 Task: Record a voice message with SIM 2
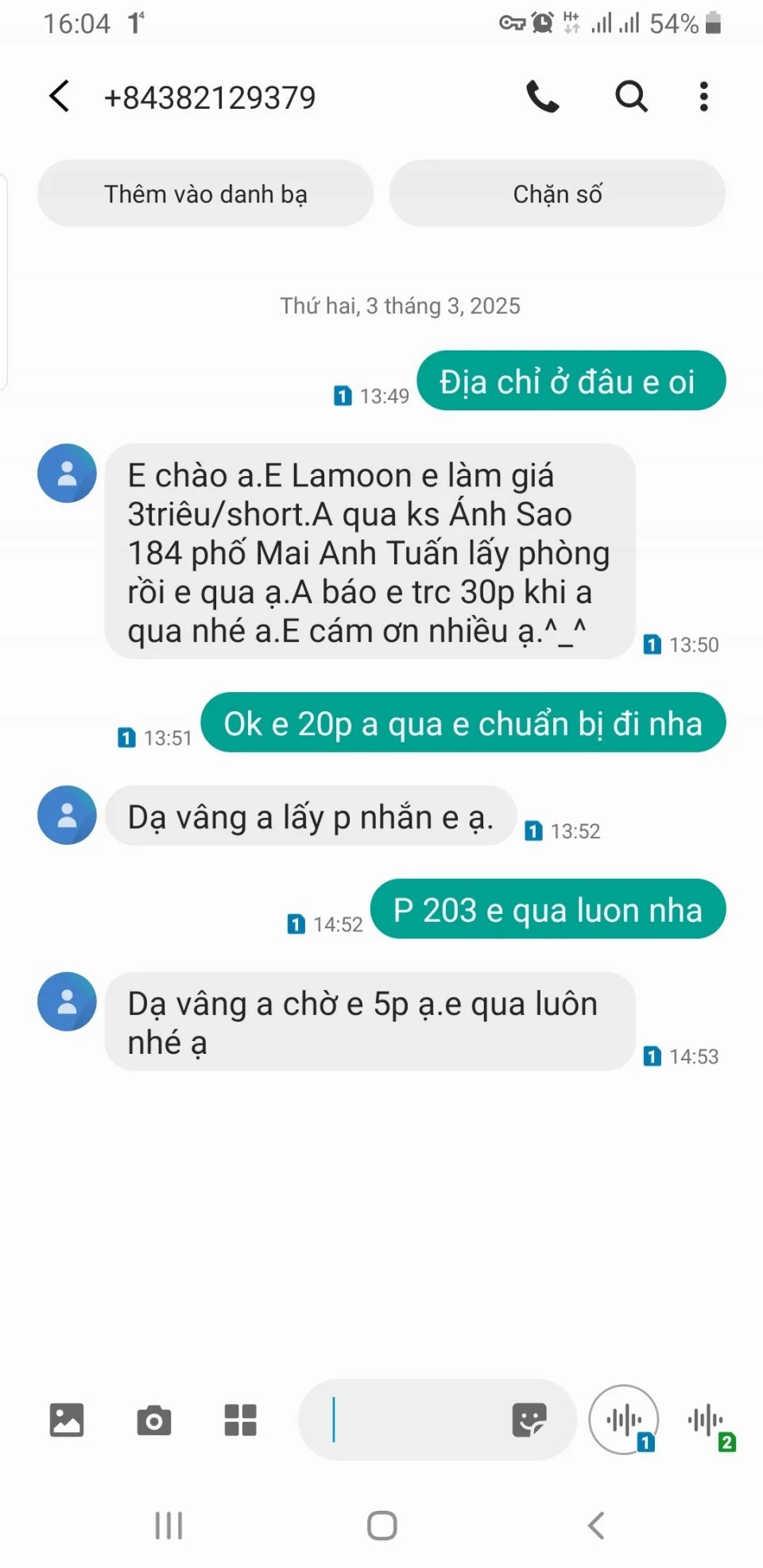click(708, 1421)
